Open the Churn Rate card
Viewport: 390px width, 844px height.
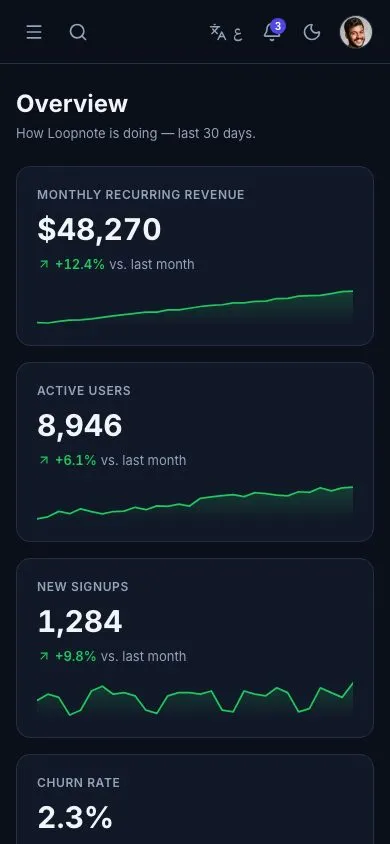[195, 799]
